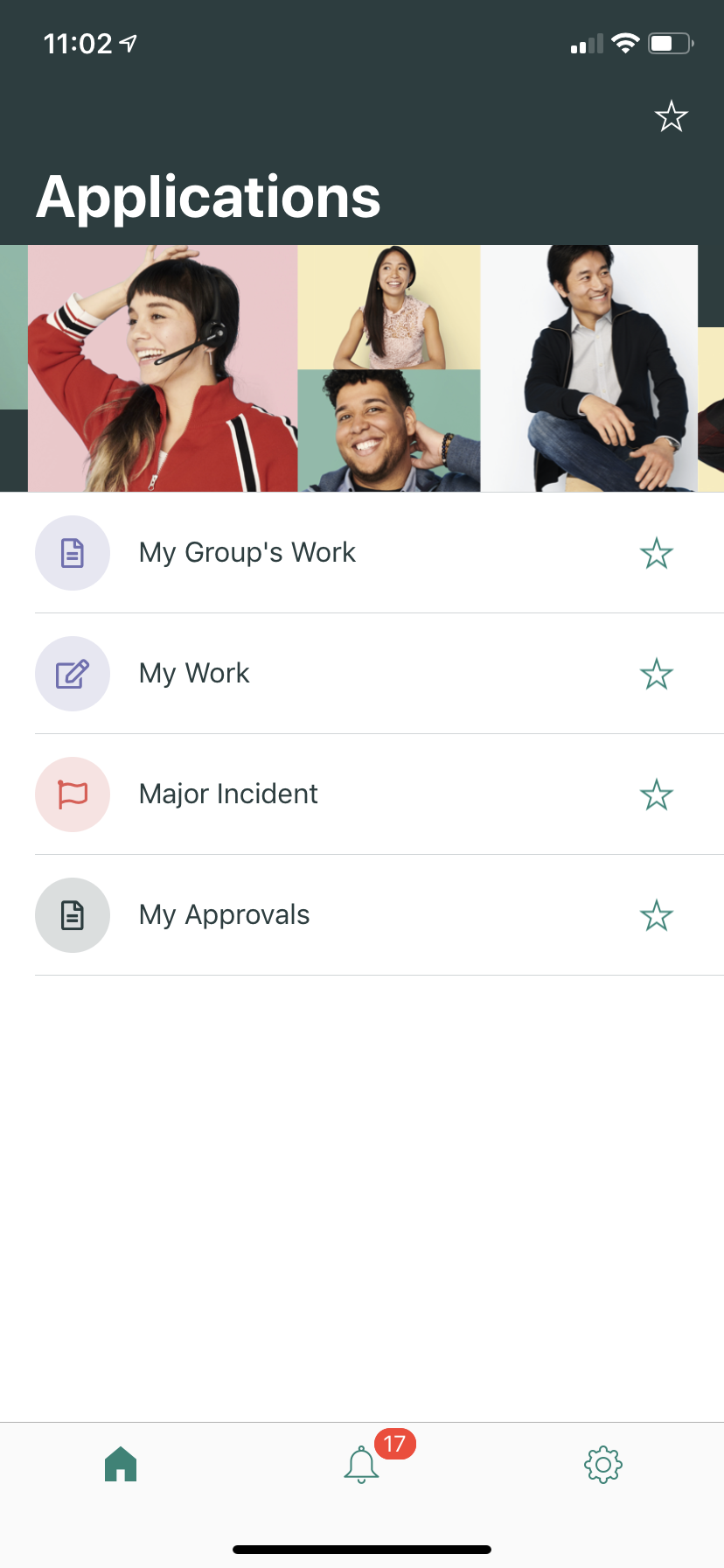724x1568 pixels.
Task: Open the My Group's Work document icon
Action: (73, 552)
